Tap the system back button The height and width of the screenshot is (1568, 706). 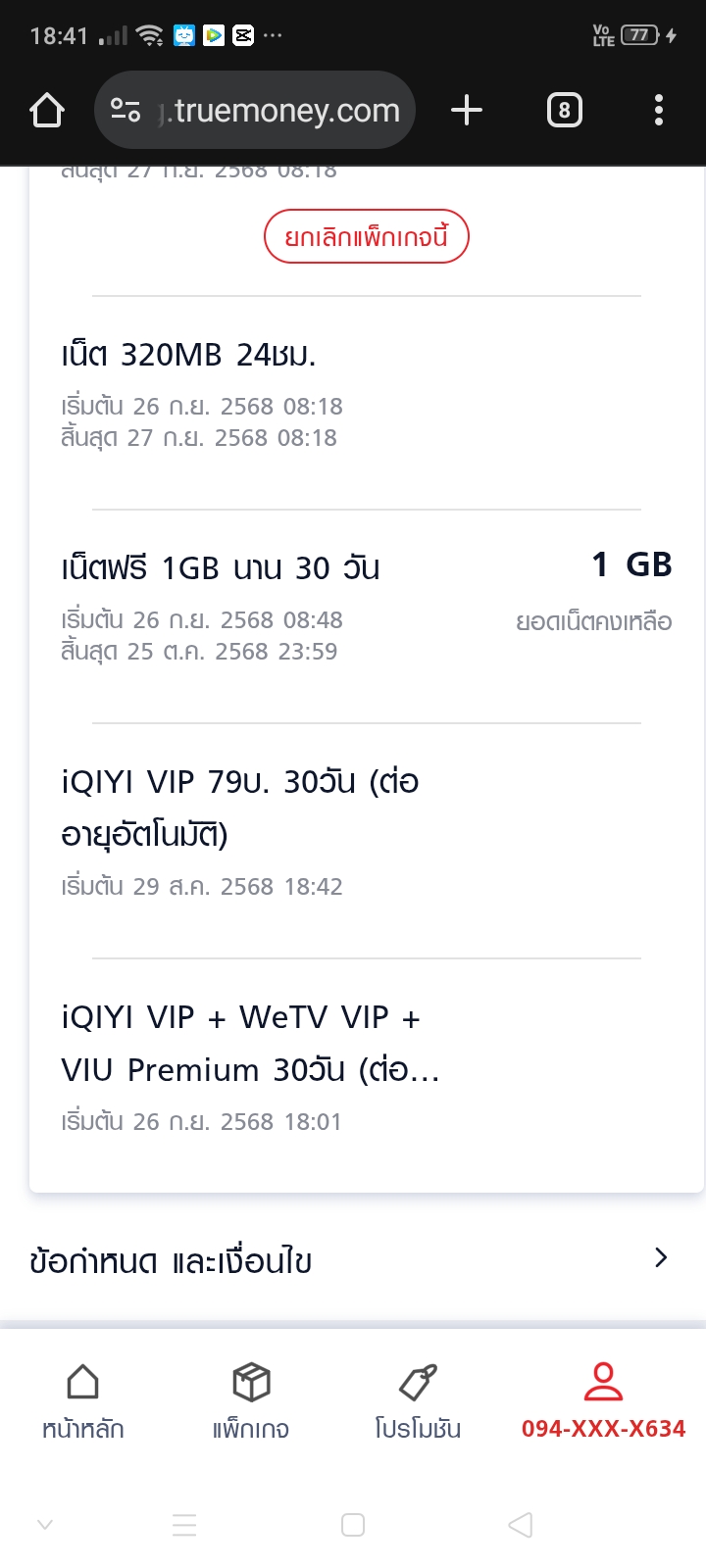[521, 1525]
